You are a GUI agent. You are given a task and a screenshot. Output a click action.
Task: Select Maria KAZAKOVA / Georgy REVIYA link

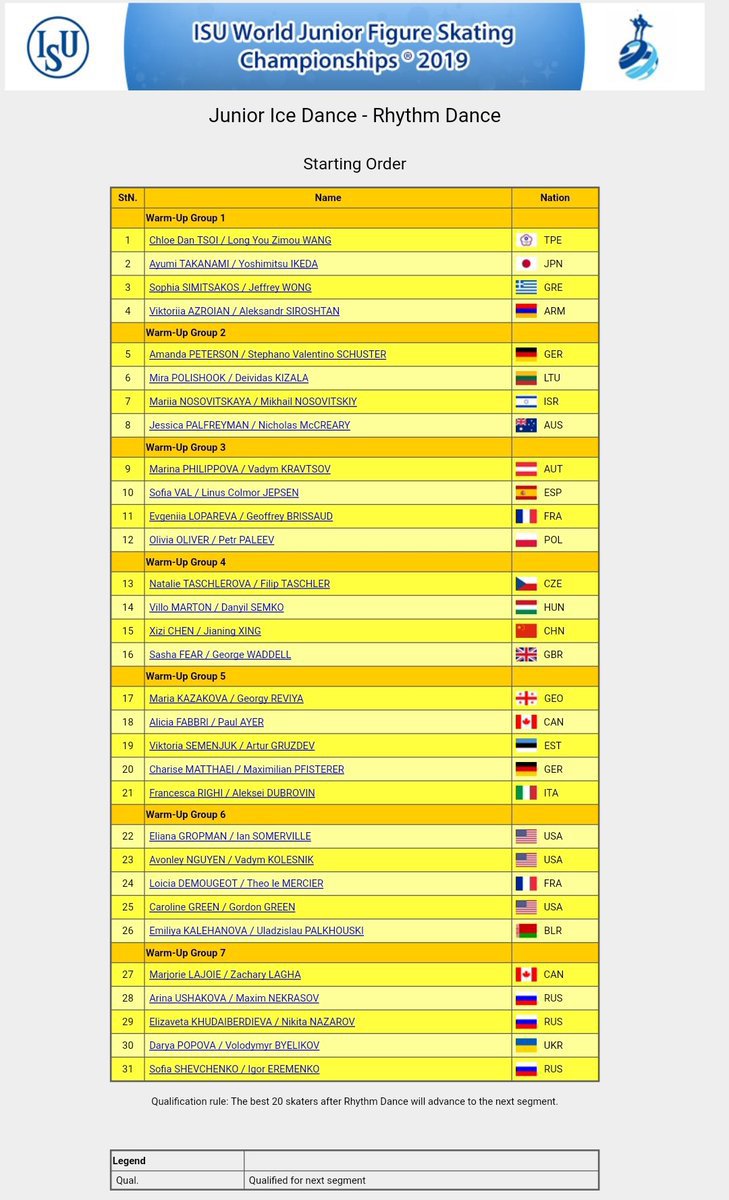point(226,698)
